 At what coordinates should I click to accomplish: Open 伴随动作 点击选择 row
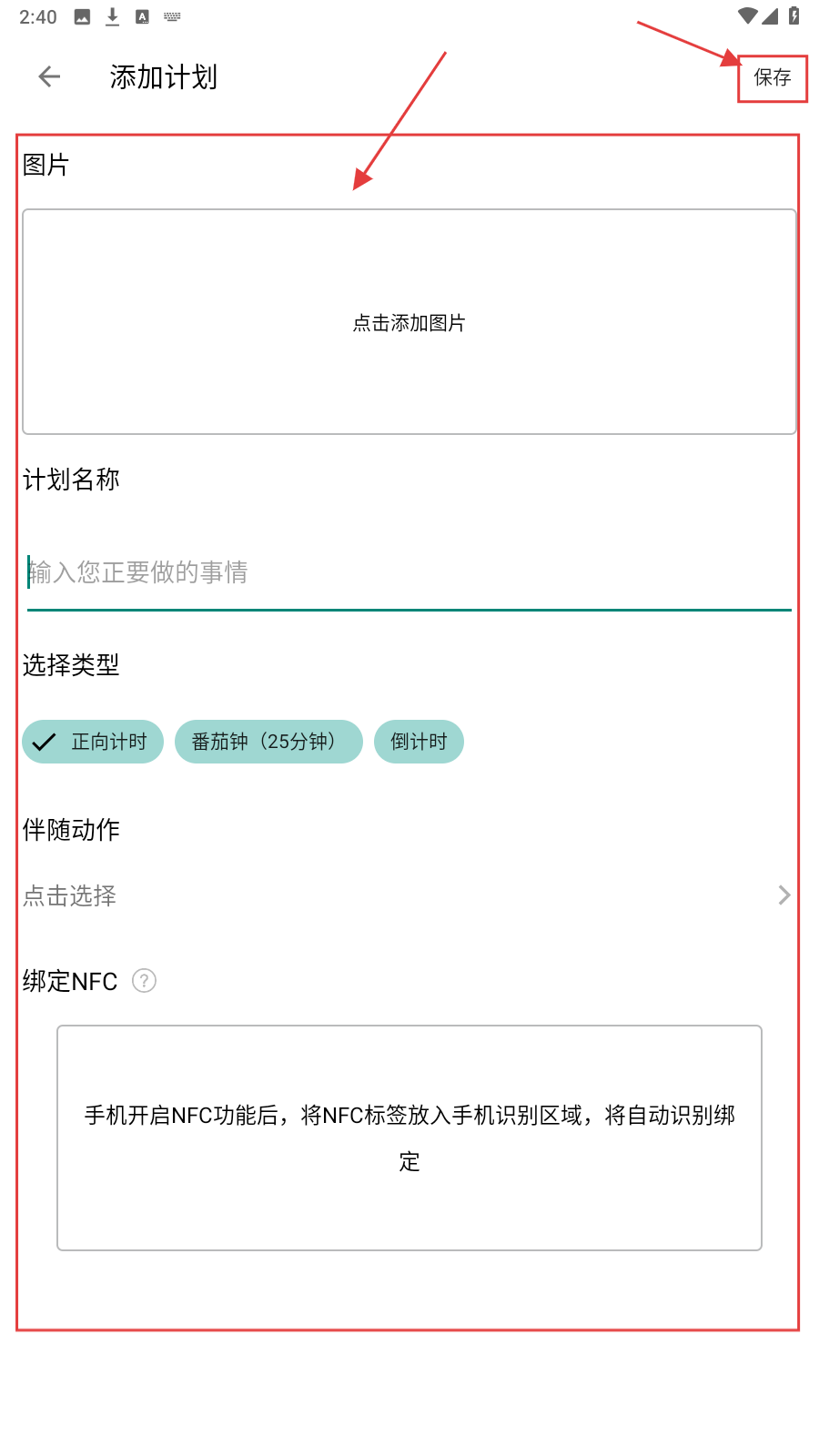[x=407, y=895]
